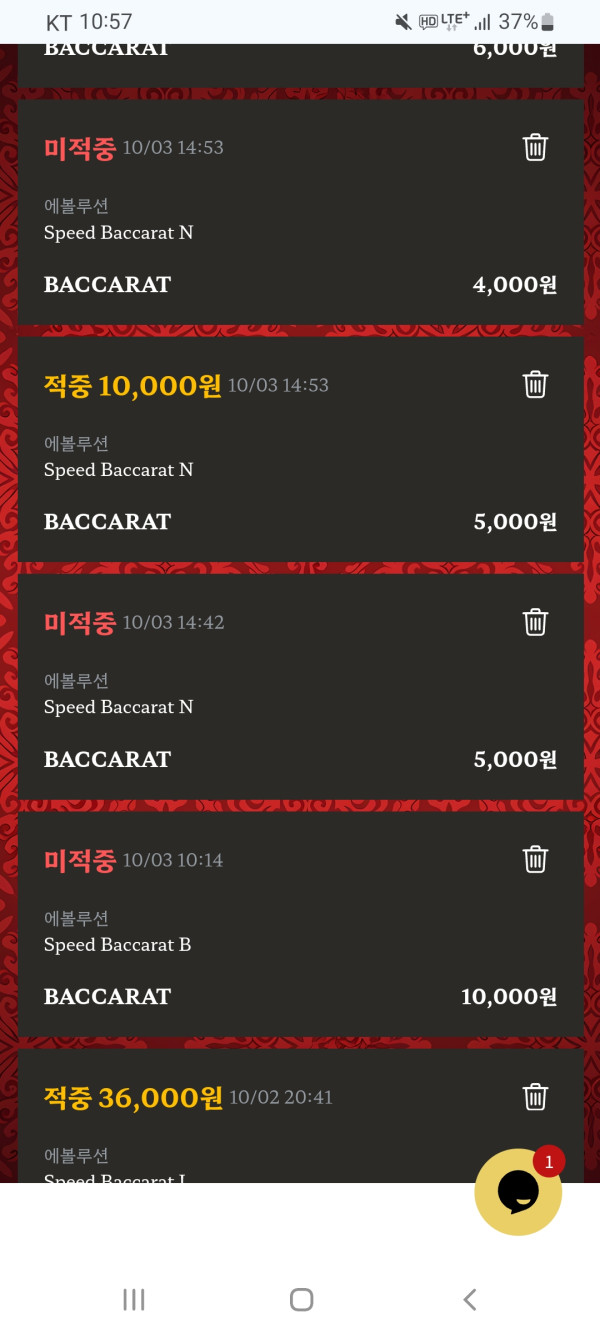Open the live chat support bubble
Screen dimensions: 600x1333
pyautogui.click(x=518, y=1191)
